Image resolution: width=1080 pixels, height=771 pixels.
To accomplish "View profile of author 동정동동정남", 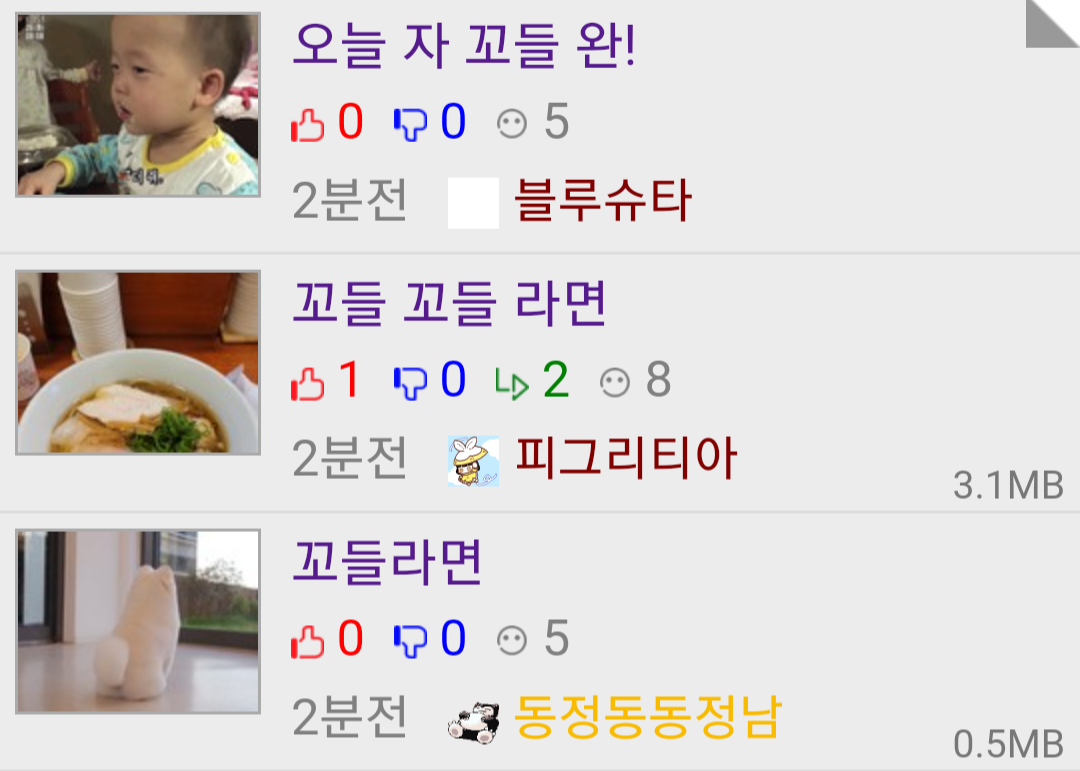I will (x=647, y=717).
